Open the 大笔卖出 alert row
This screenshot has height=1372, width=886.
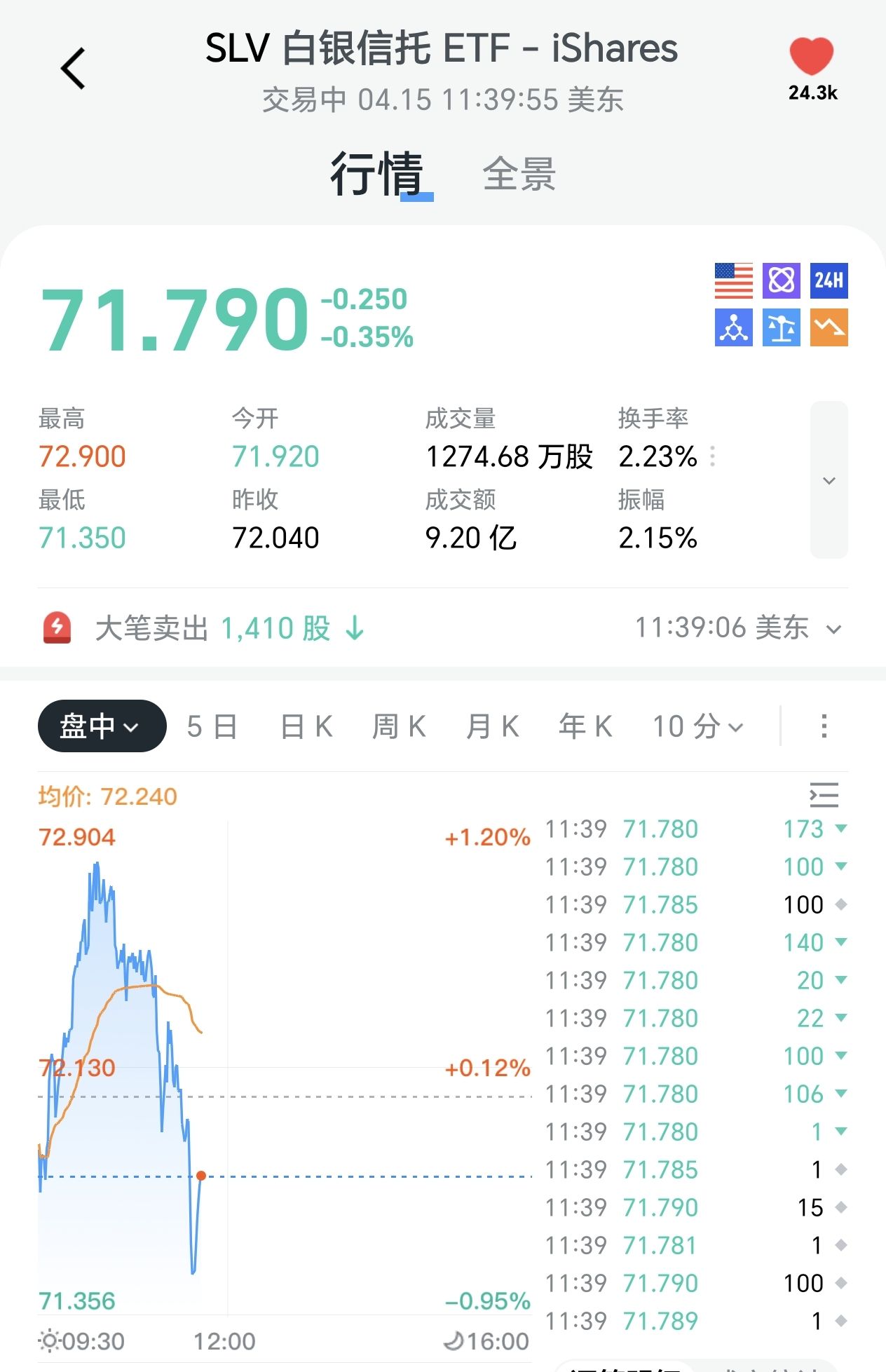[442, 628]
